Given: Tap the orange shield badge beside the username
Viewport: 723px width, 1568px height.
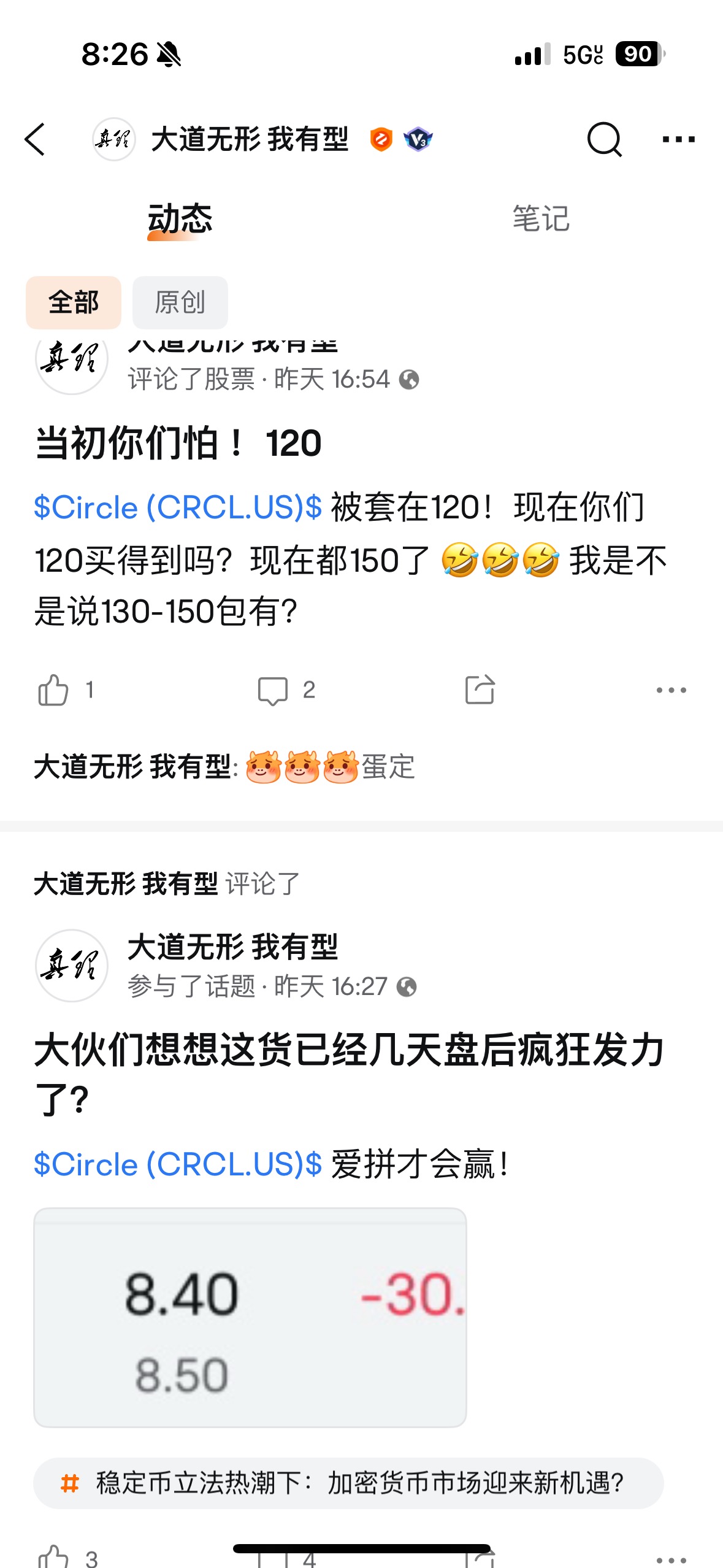Looking at the screenshot, I should [380, 140].
